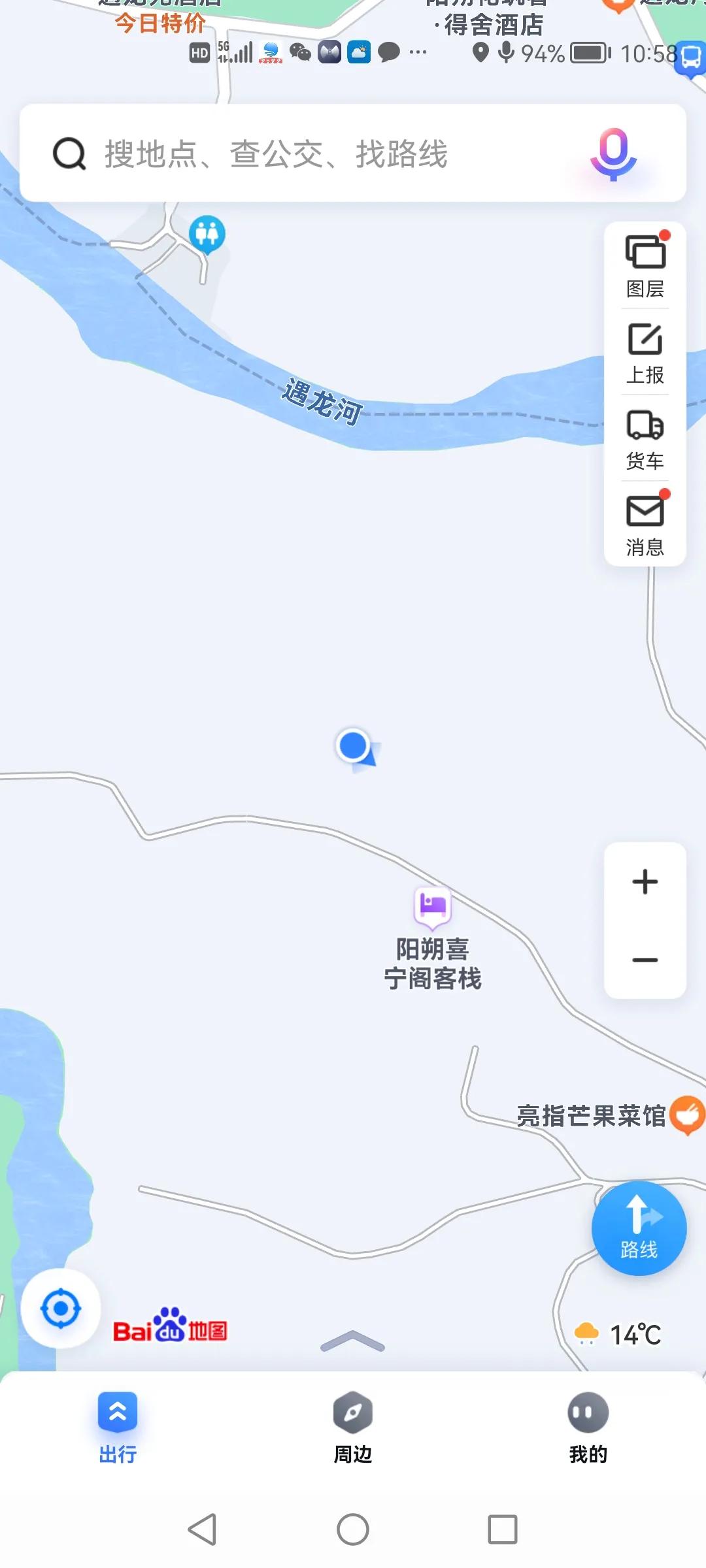The height and width of the screenshot is (1568, 706).
Task: Select the 亮指芒果菜馆 restaurant marker
Action: tap(687, 1114)
